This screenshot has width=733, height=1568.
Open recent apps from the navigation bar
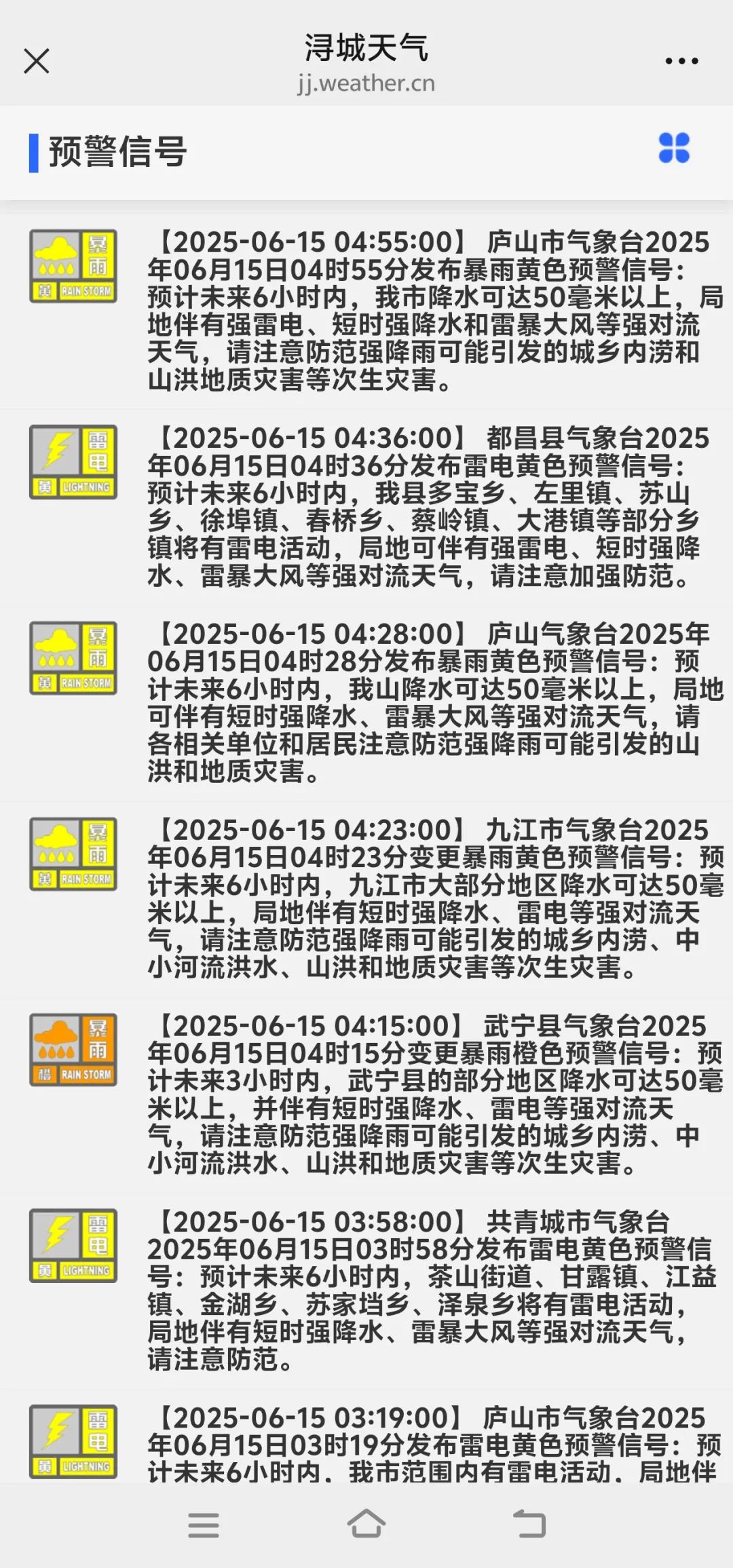[204, 1525]
